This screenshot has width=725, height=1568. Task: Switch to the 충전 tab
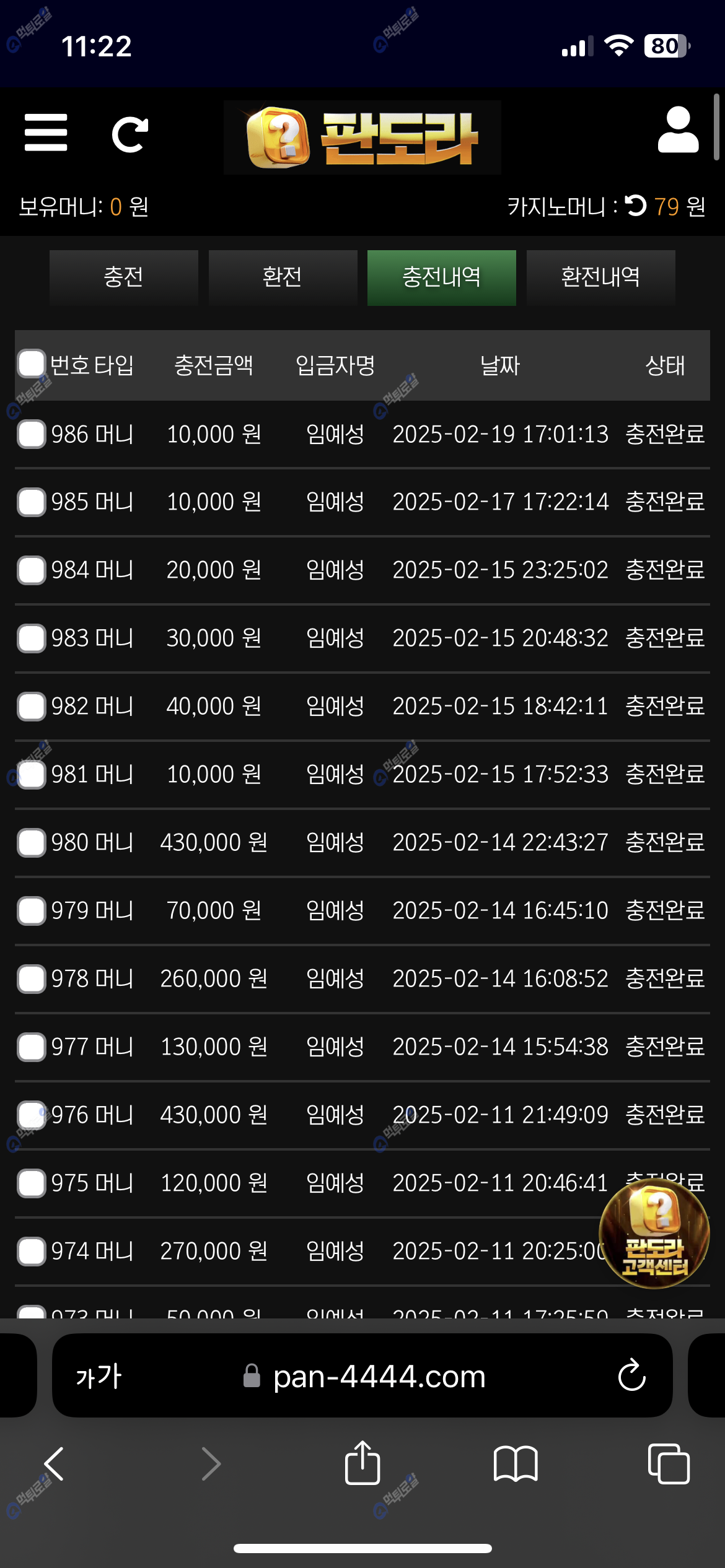click(123, 277)
